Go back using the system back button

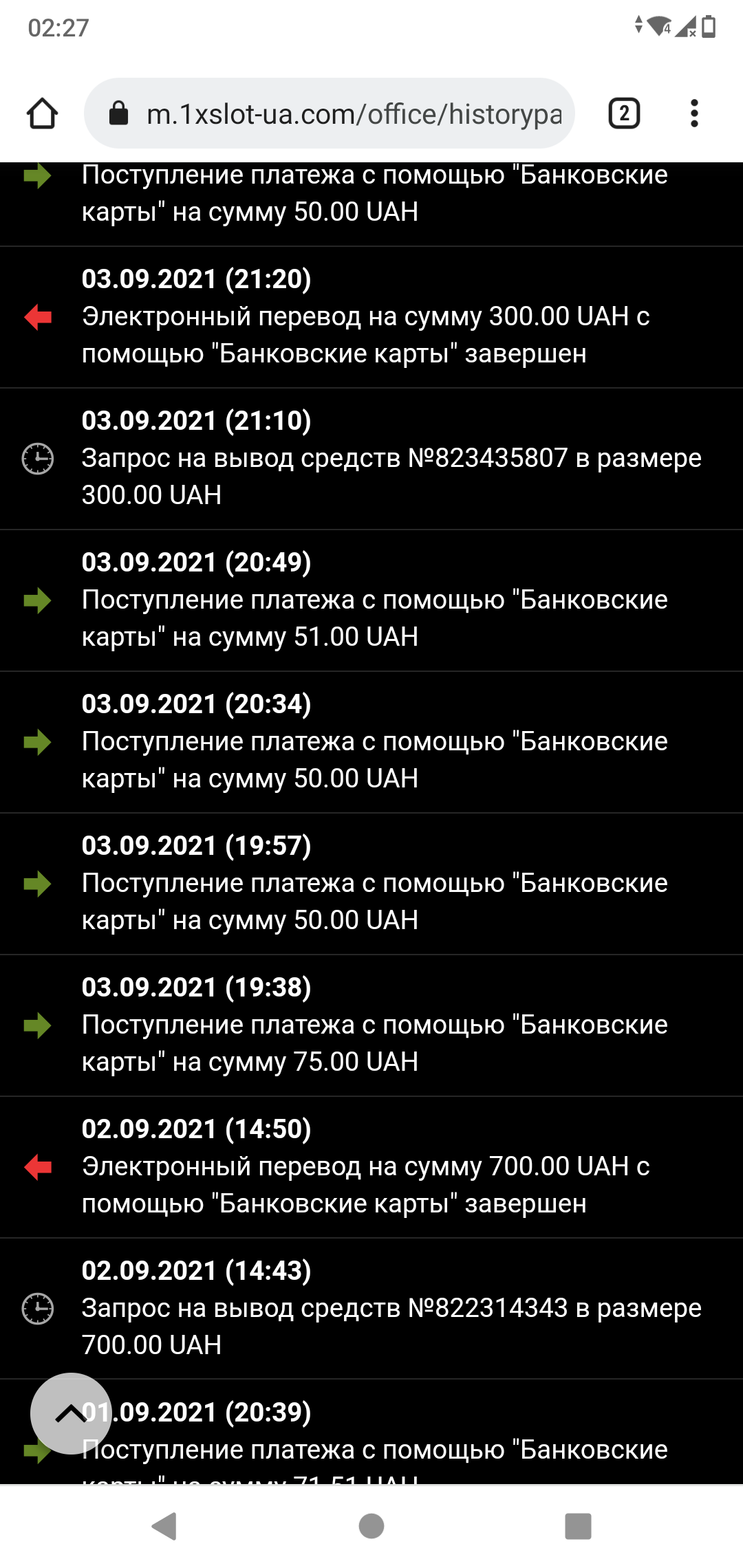click(x=164, y=1526)
